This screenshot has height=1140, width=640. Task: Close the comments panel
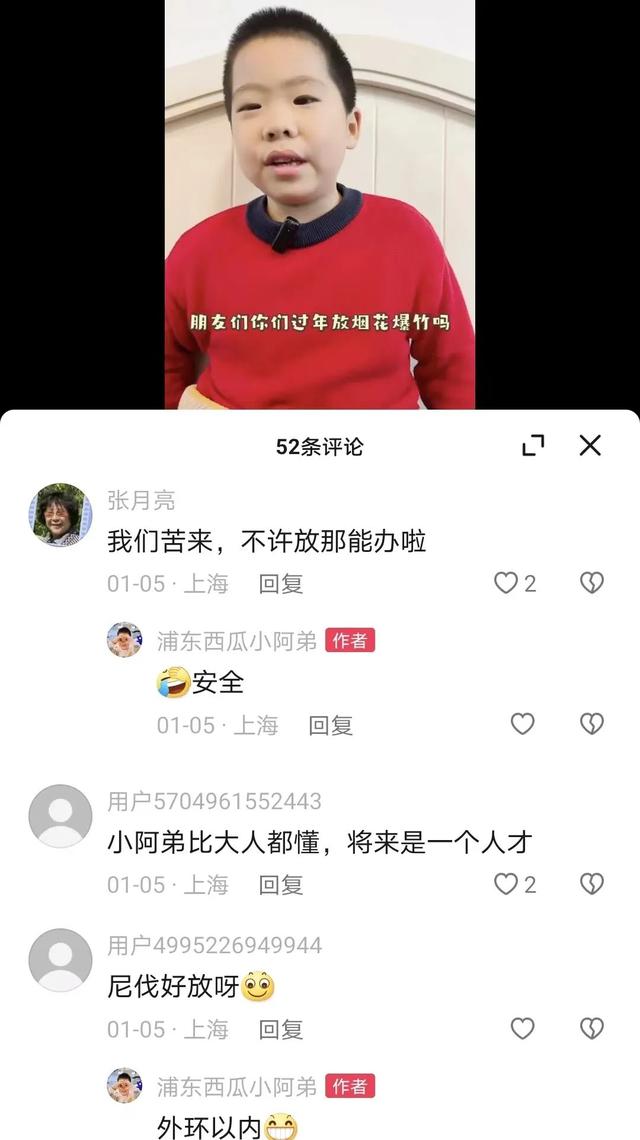590,446
